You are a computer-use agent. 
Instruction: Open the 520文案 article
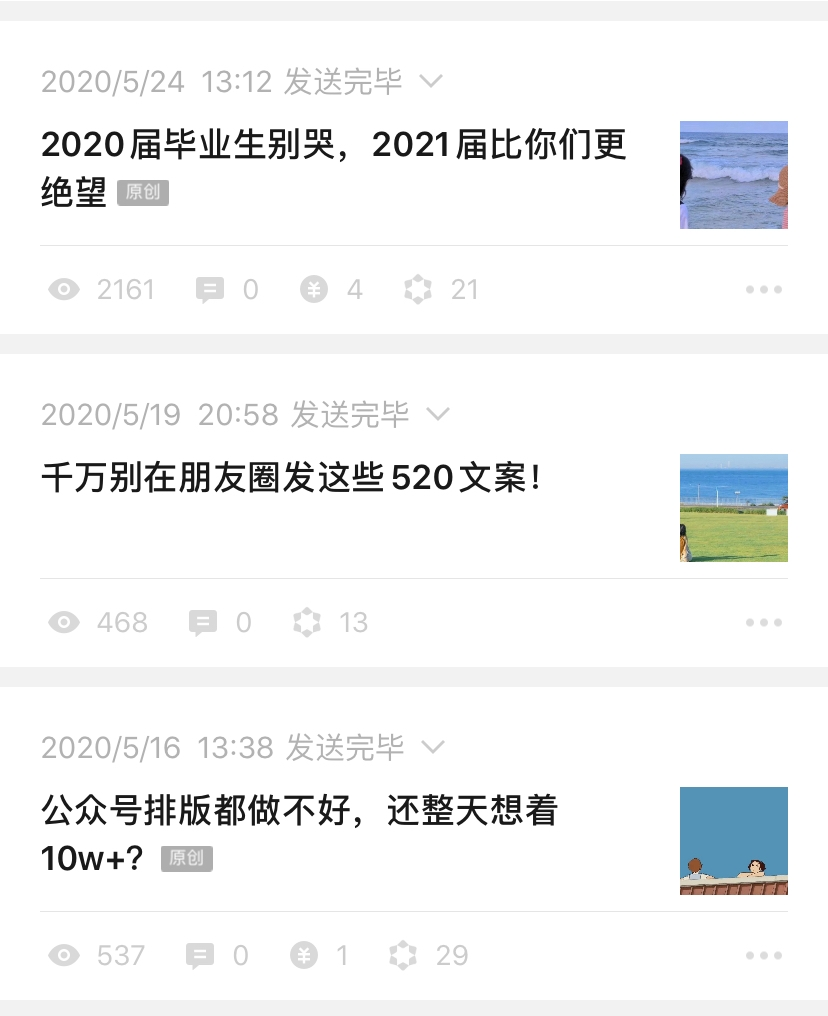(x=290, y=479)
